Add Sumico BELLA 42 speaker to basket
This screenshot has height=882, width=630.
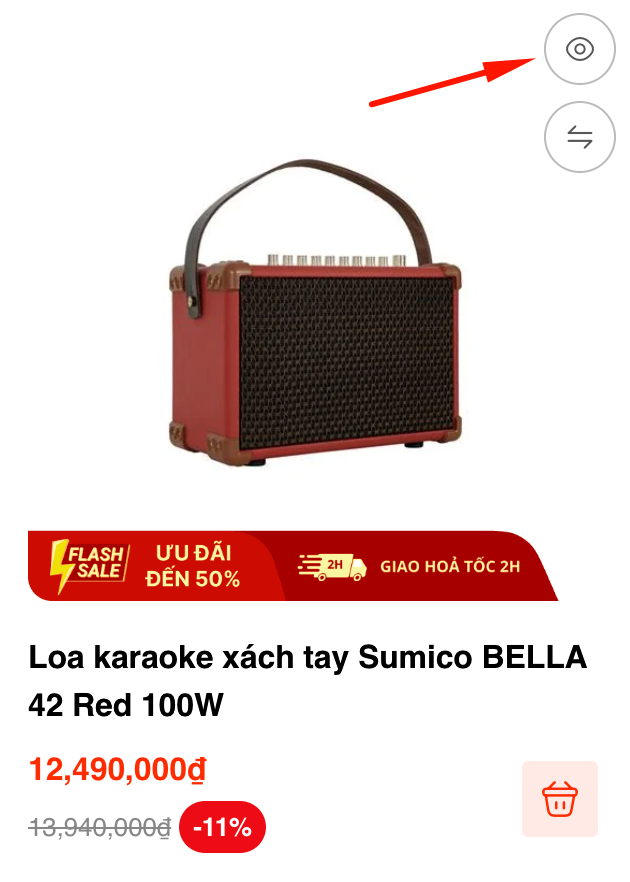click(x=559, y=798)
